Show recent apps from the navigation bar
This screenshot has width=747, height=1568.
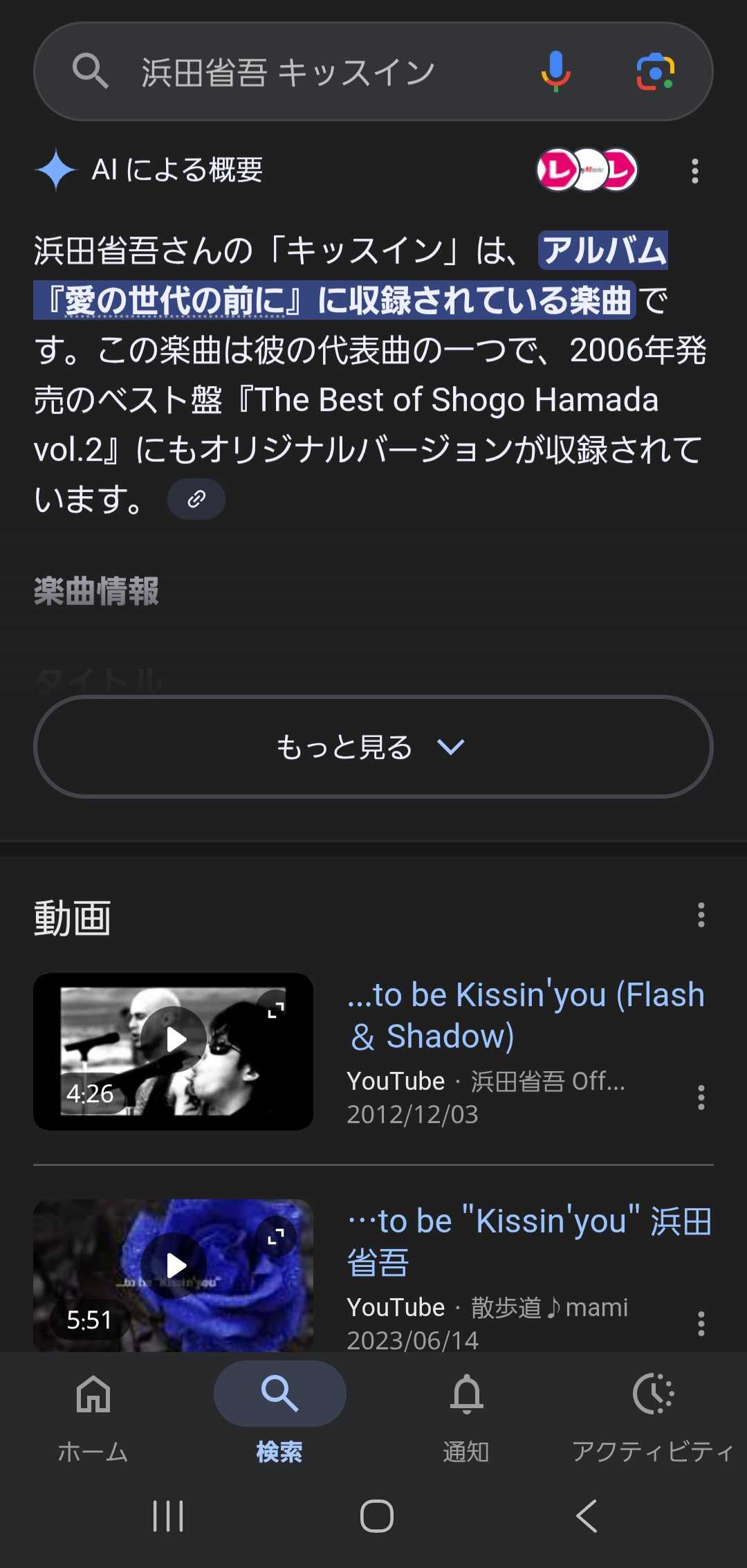(168, 1517)
